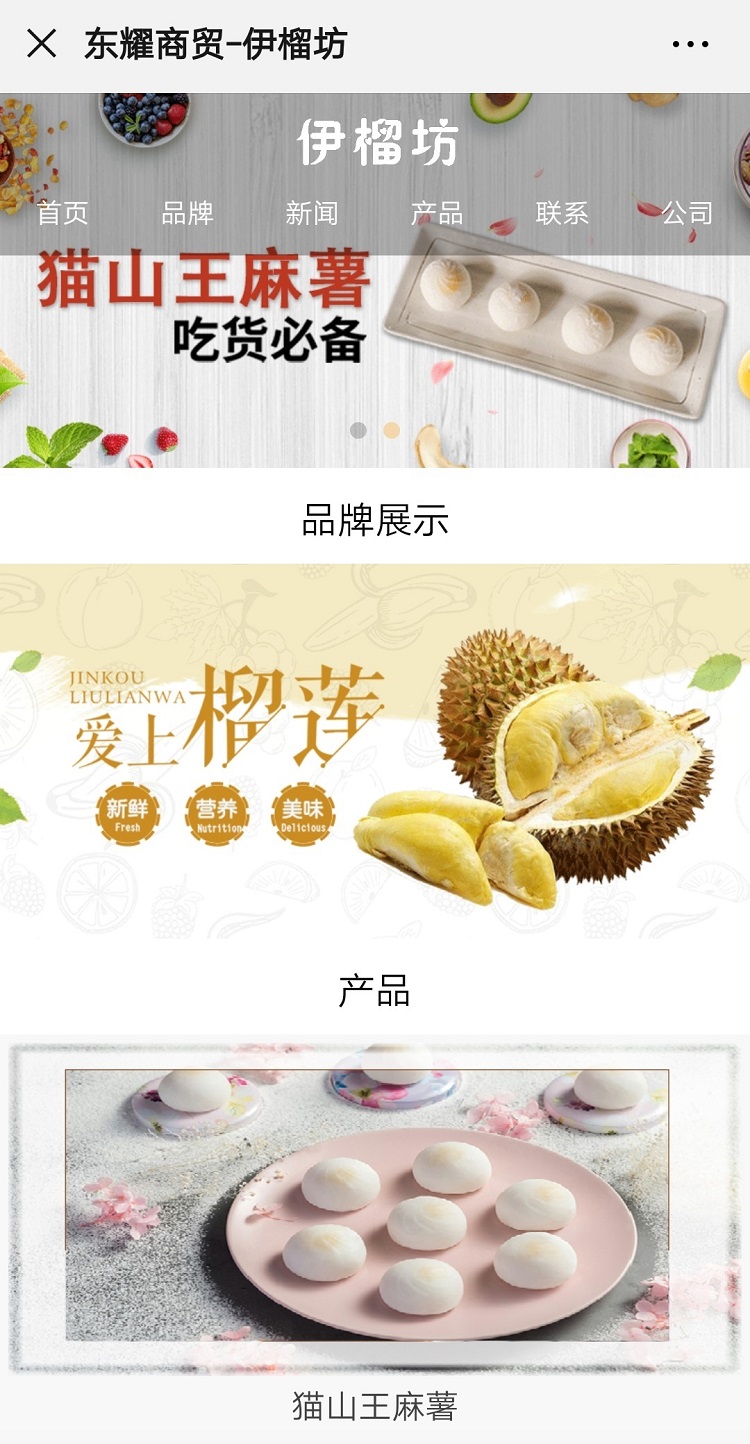The width and height of the screenshot is (750, 1444).
Task: Open the three-dot overflow menu
Action: (690, 45)
